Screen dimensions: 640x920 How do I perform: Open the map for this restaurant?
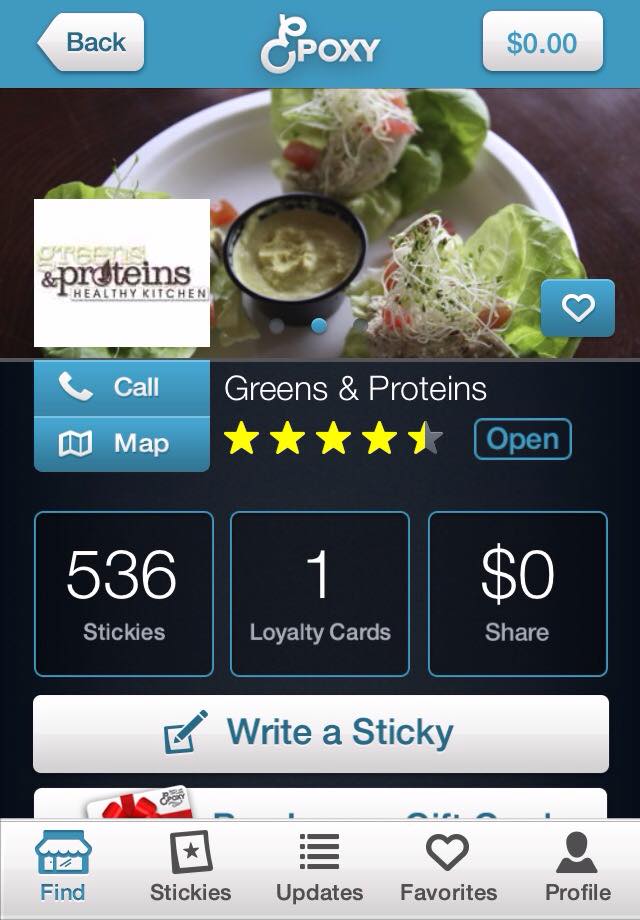(122, 444)
